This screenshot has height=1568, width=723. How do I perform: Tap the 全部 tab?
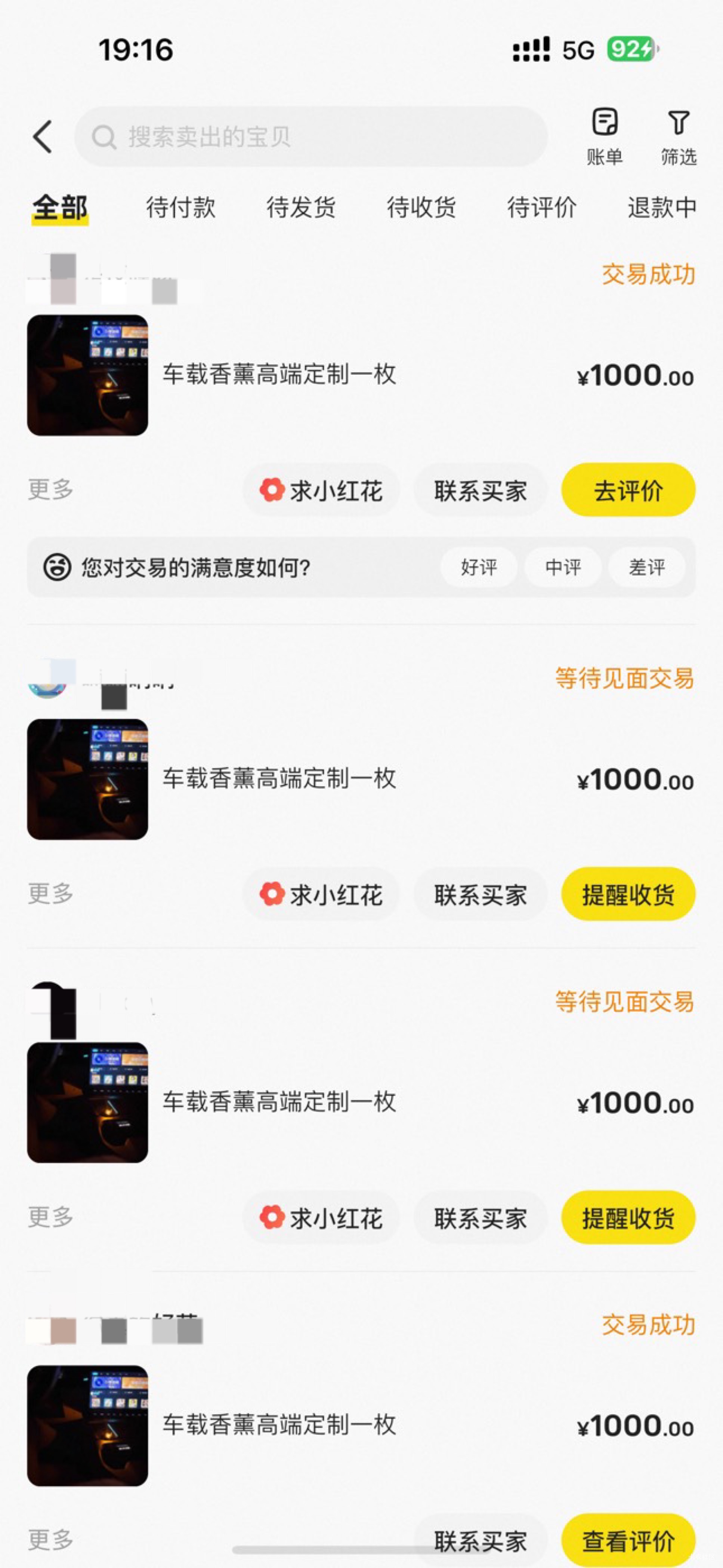(x=60, y=207)
